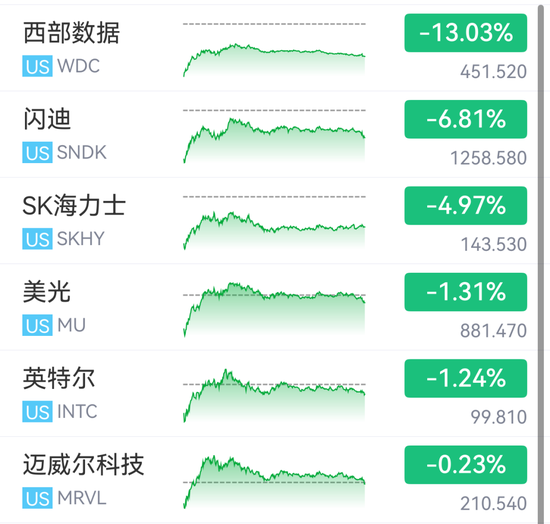550x524 pixels.
Task: Open the 西部数据 WDC stock row
Action: pos(269,48)
